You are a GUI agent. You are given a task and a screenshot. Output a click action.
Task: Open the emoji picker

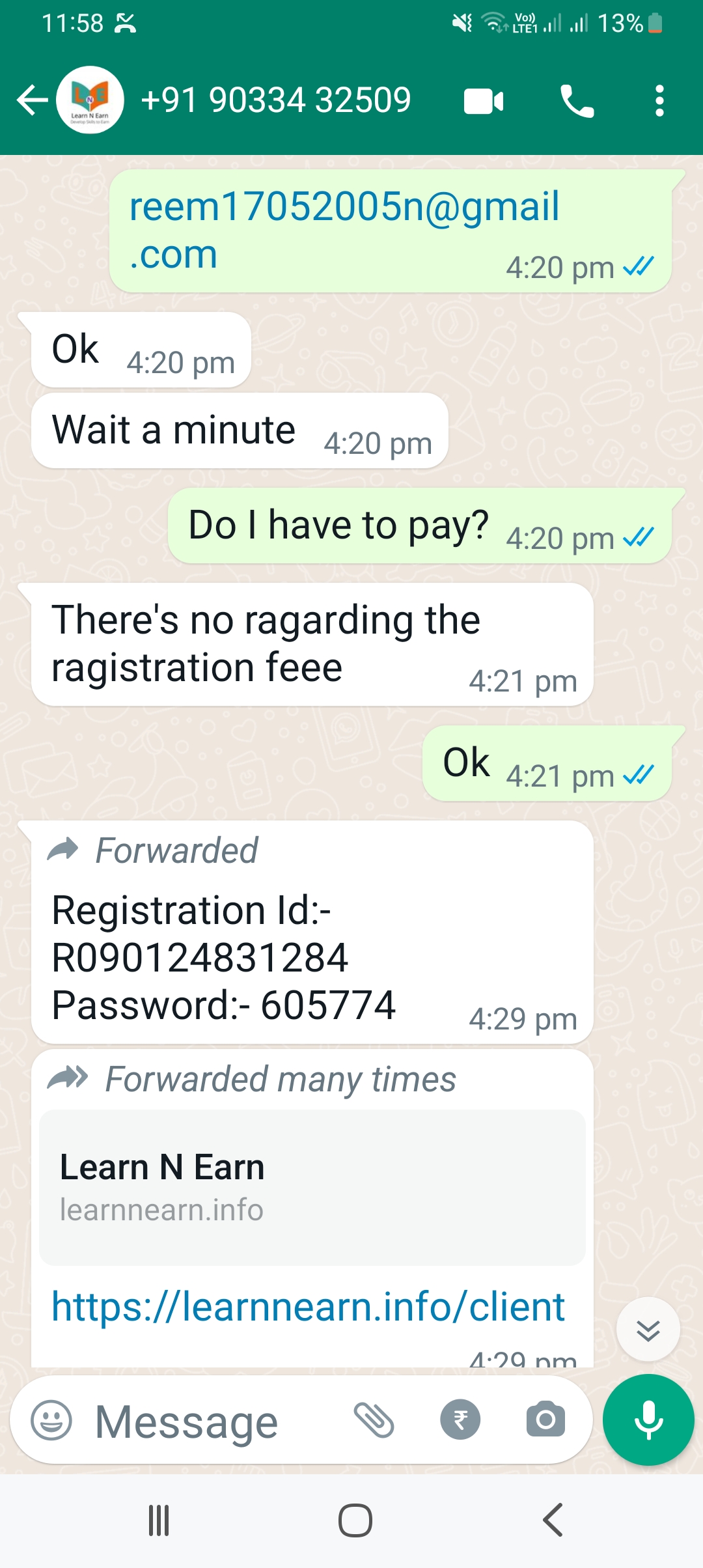(x=51, y=1420)
